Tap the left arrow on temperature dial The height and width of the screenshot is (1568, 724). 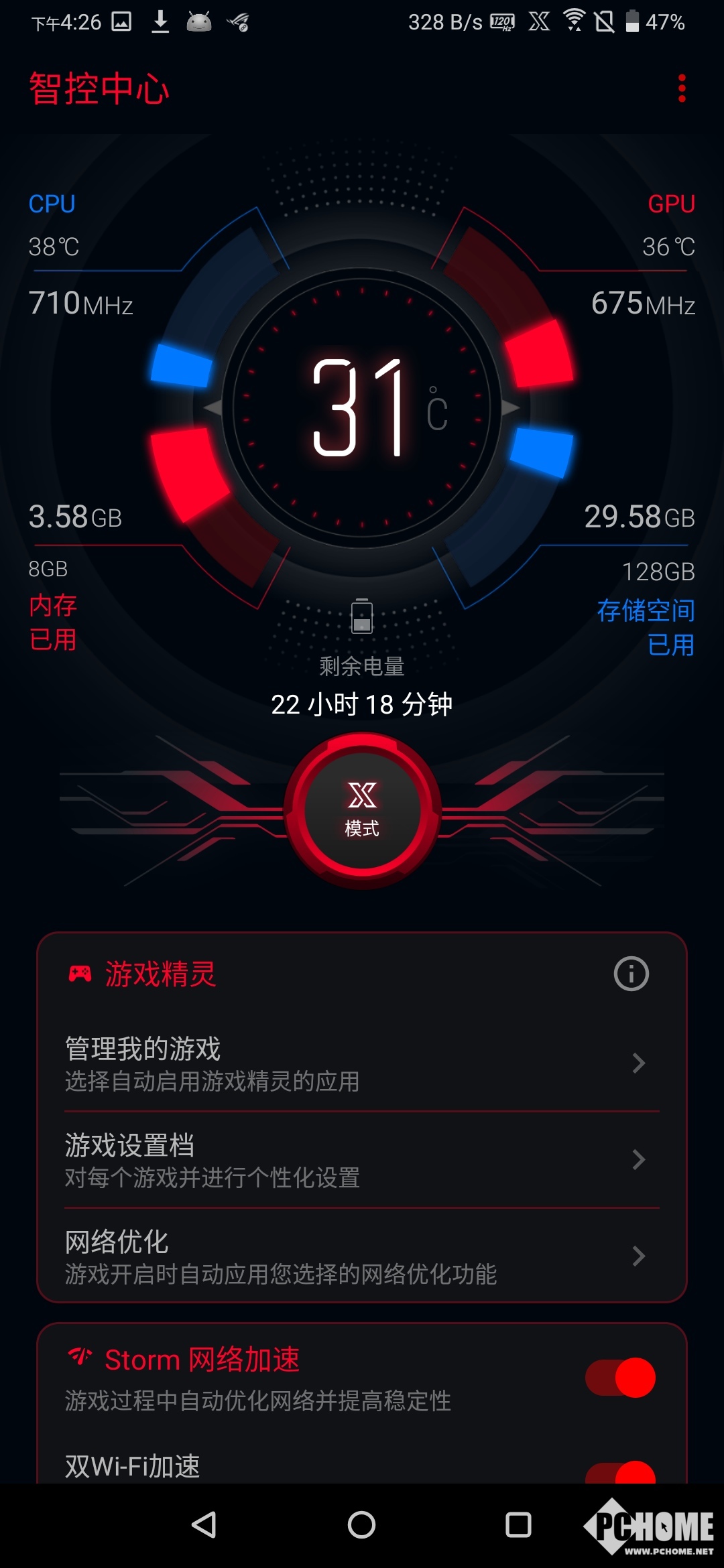coord(213,407)
